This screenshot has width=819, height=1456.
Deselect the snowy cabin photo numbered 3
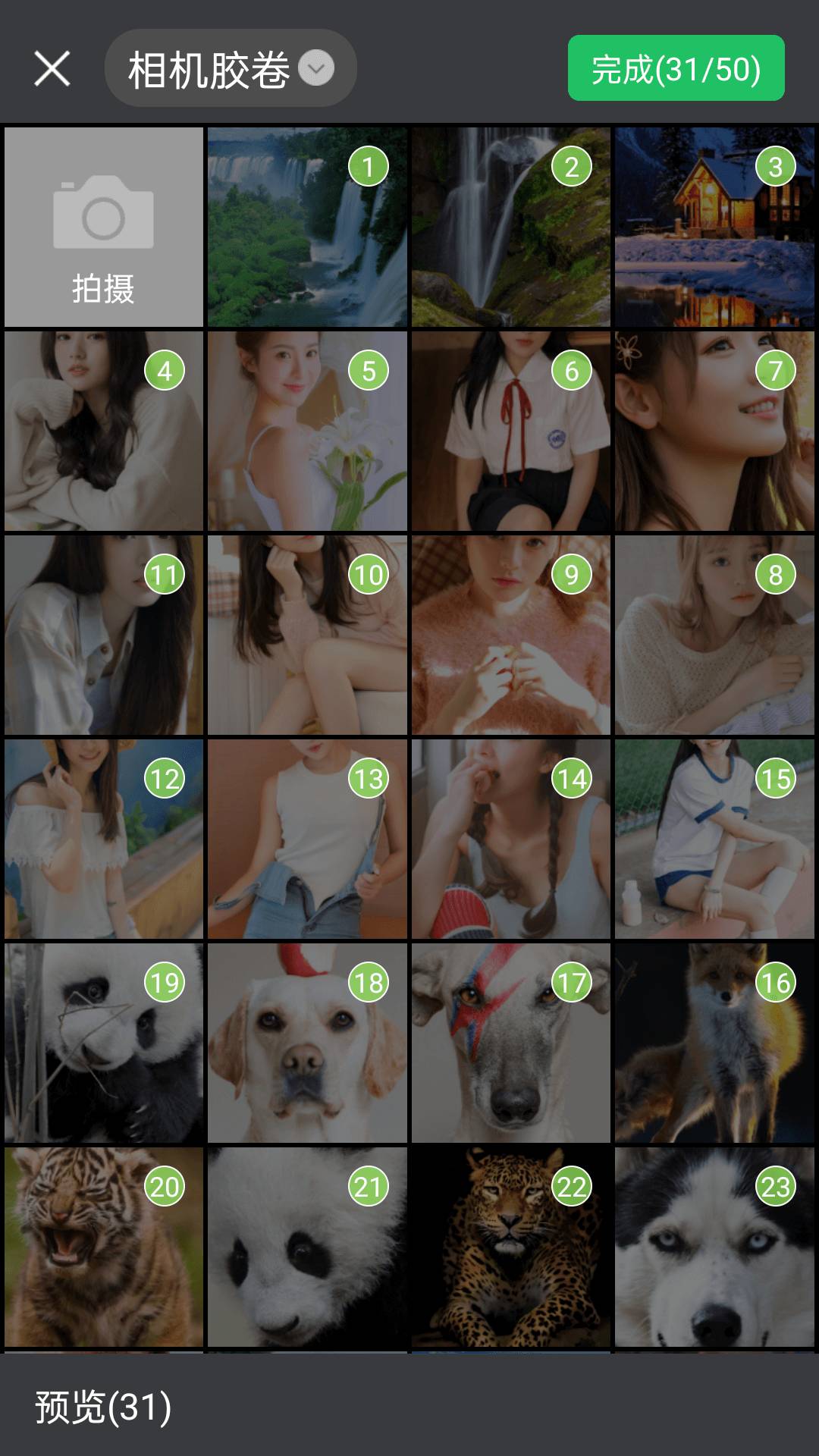(775, 167)
